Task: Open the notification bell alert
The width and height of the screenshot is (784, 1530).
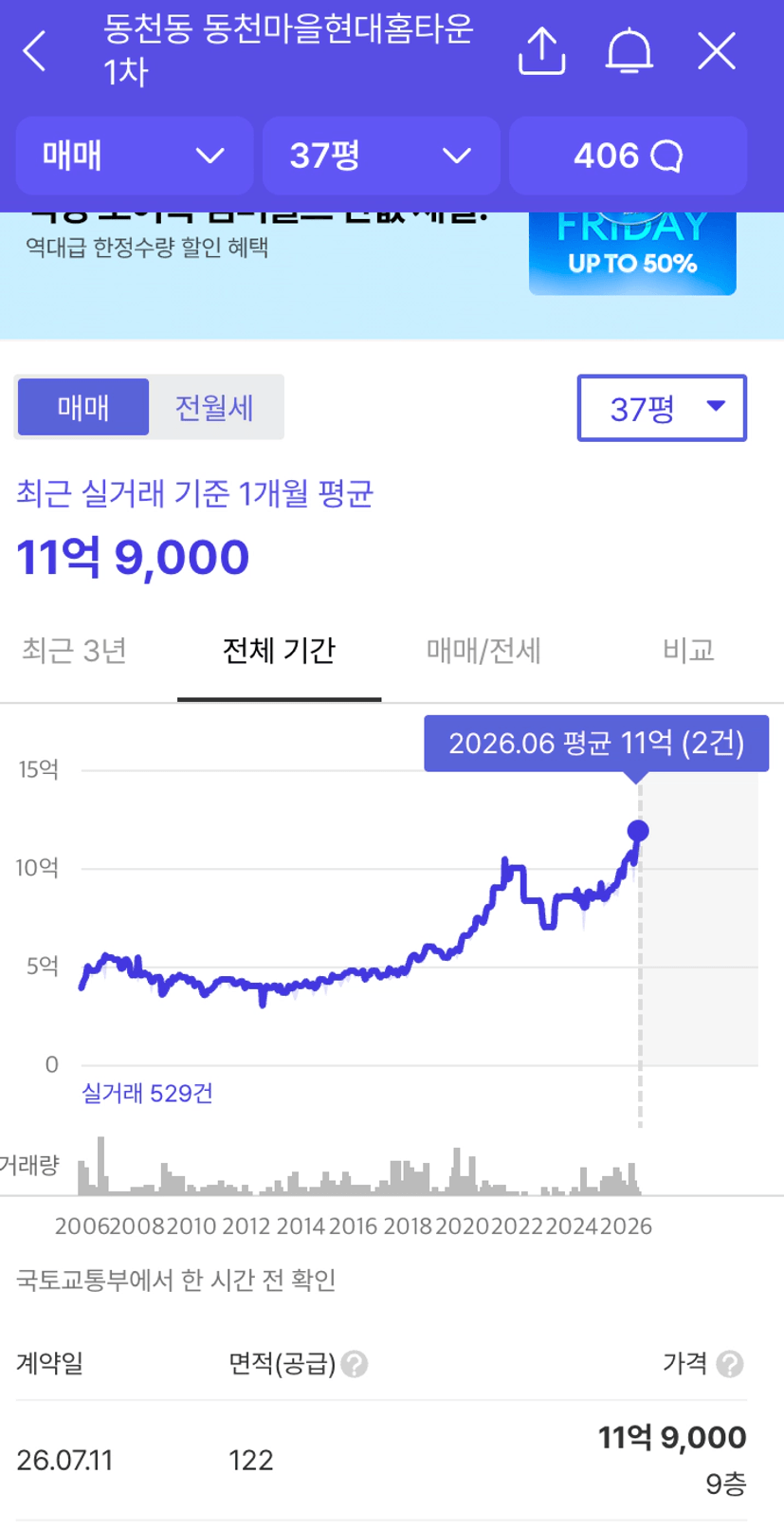Action: point(629,51)
